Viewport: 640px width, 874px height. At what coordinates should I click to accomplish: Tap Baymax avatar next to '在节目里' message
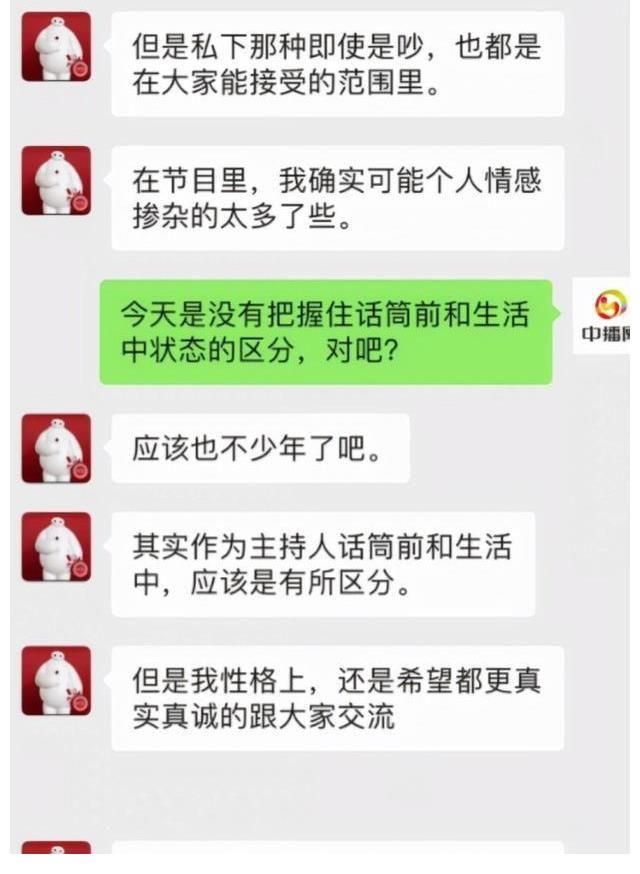56,180
